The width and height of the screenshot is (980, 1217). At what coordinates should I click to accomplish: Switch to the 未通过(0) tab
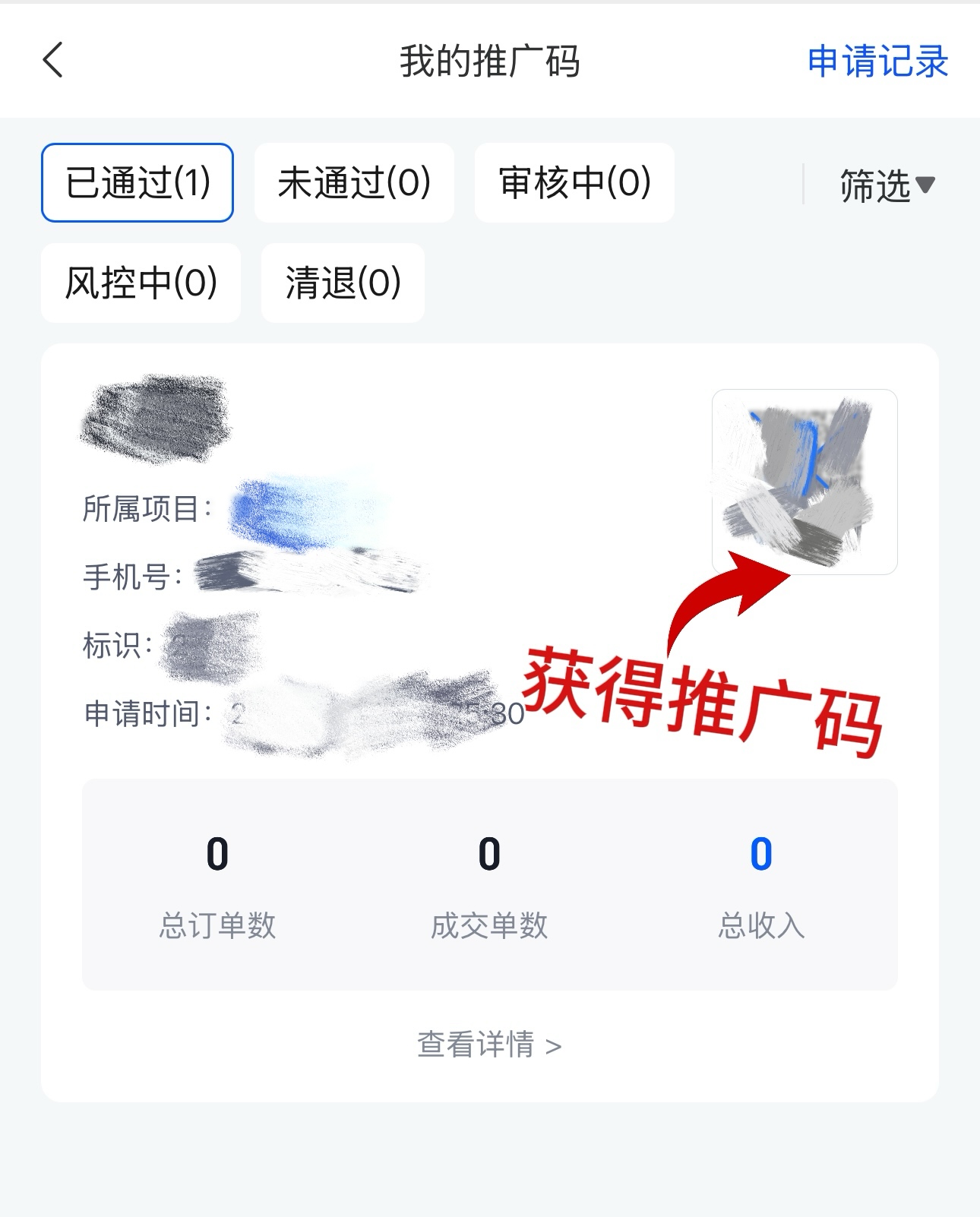tap(354, 182)
